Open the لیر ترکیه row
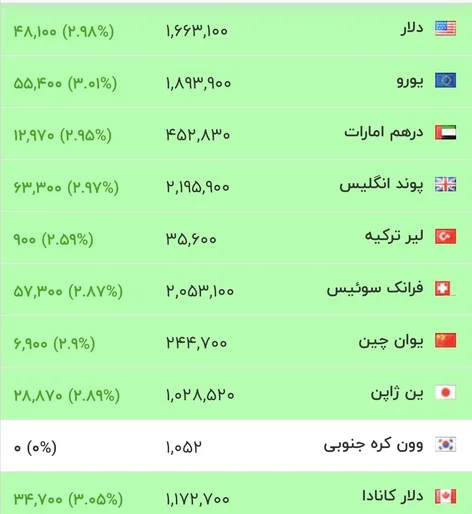This screenshot has height=514, width=472. 236,237
